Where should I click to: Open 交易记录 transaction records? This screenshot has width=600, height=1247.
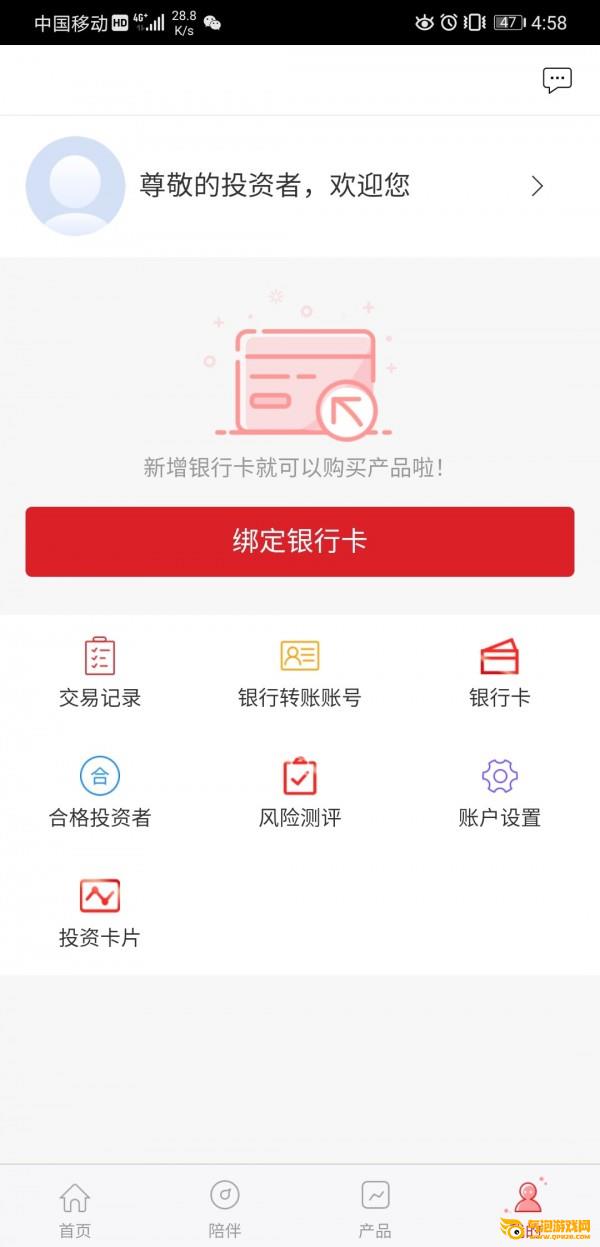(100, 672)
